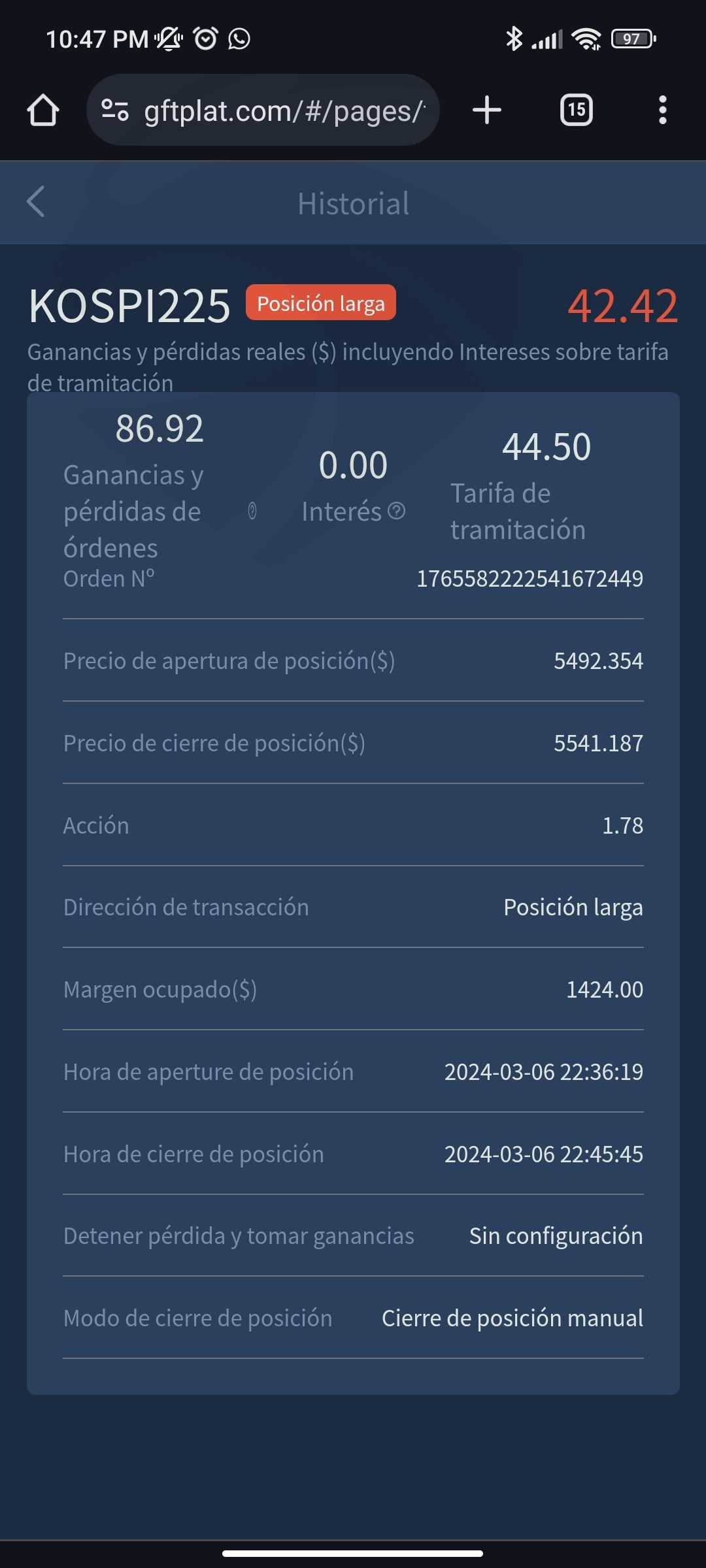Screen dimensions: 706x1568
Task: Show help for Ganancias y pérdidas de órdenes
Action: pos(252,511)
